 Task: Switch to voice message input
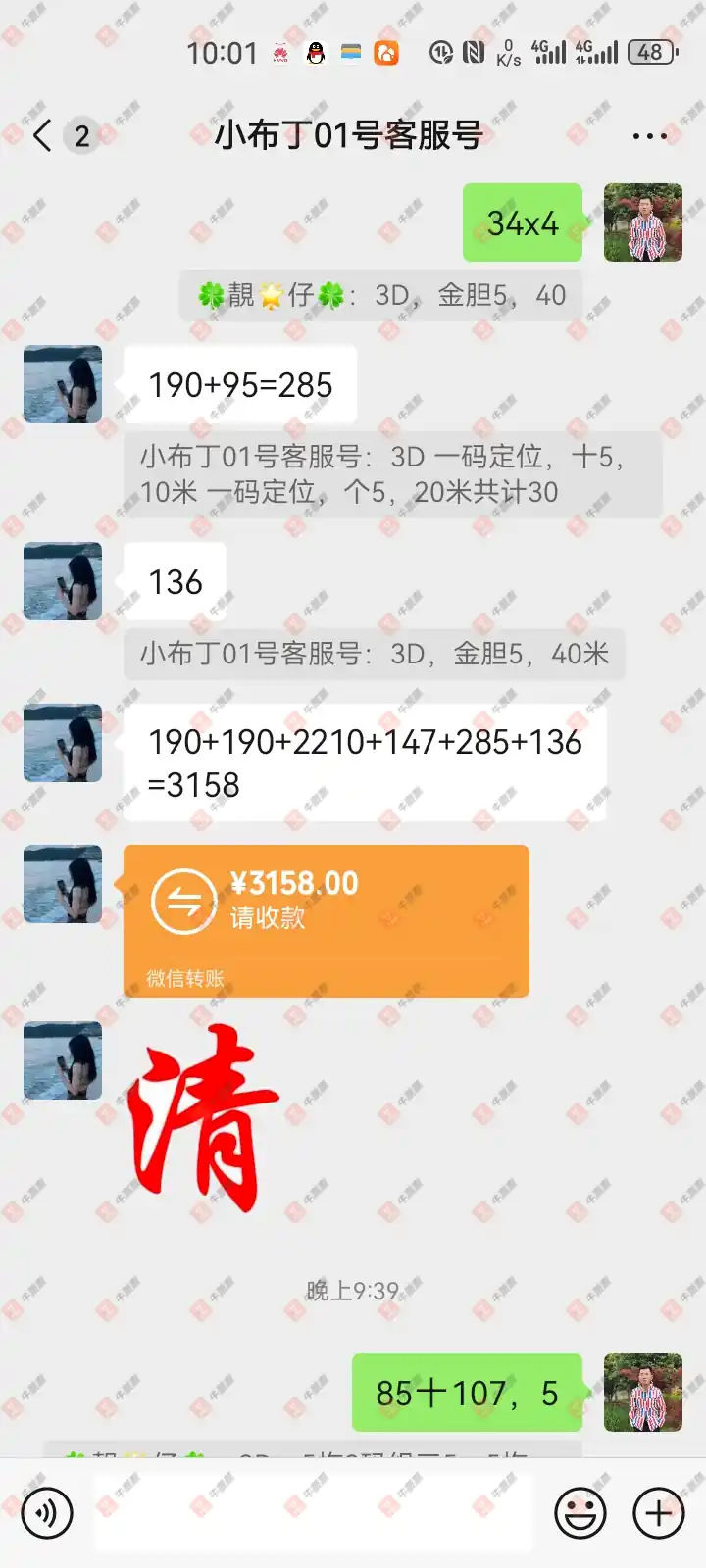pyautogui.click(x=46, y=1513)
